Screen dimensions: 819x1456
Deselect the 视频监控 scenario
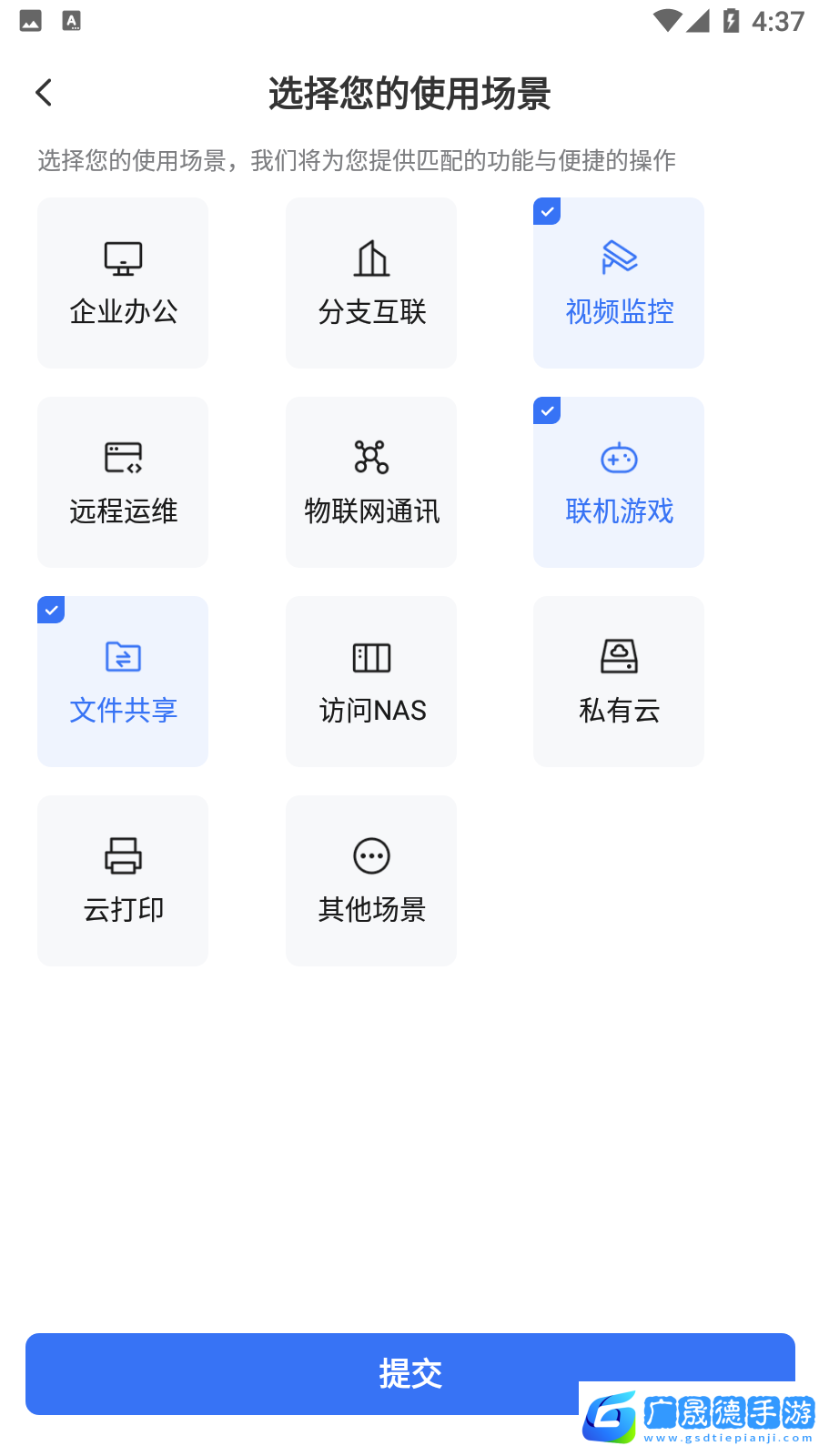619,283
